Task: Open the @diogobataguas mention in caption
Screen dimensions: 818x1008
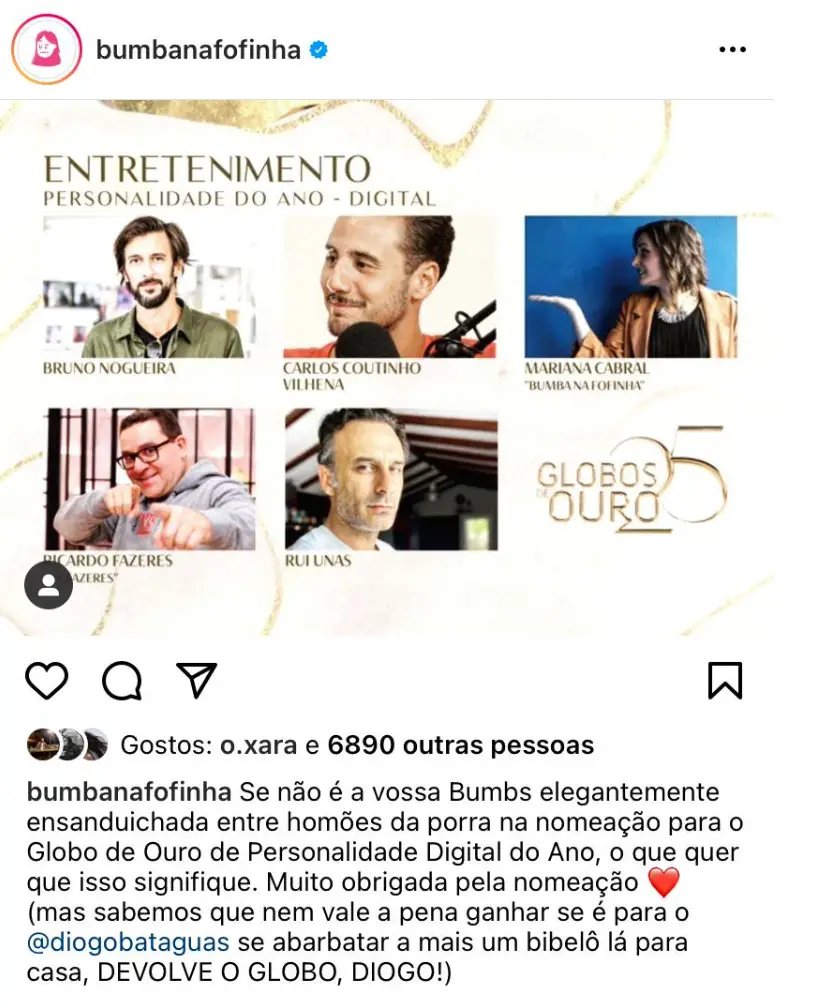Action: [129, 943]
